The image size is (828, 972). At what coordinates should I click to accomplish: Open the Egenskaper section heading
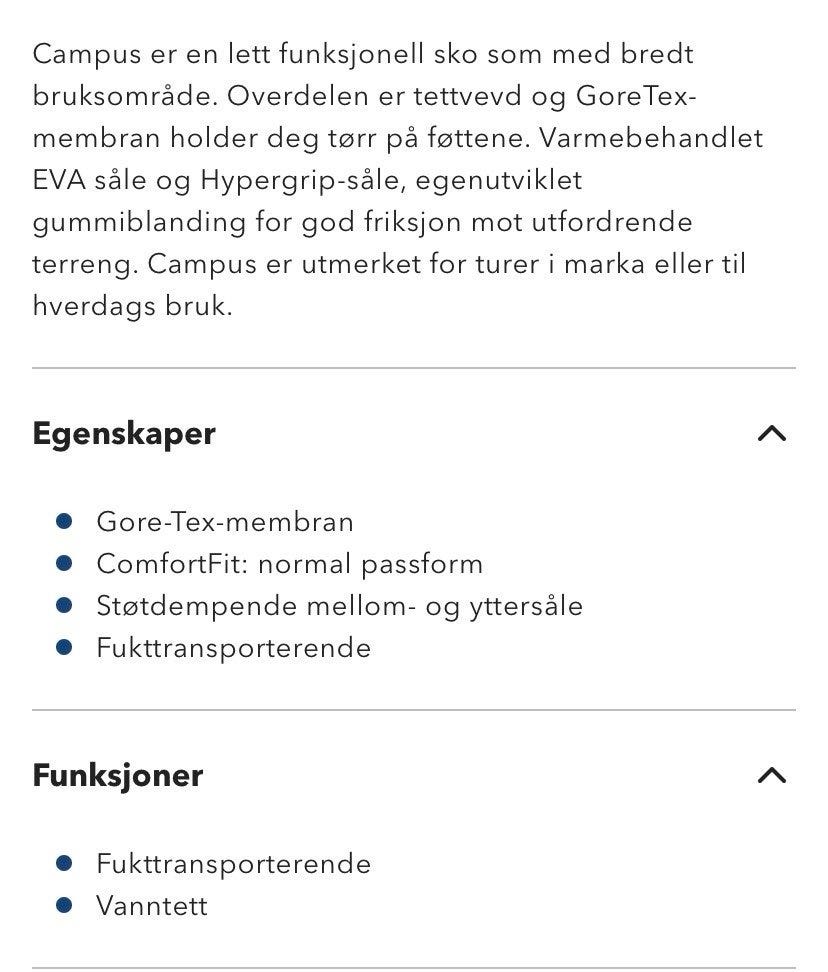[123, 432]
